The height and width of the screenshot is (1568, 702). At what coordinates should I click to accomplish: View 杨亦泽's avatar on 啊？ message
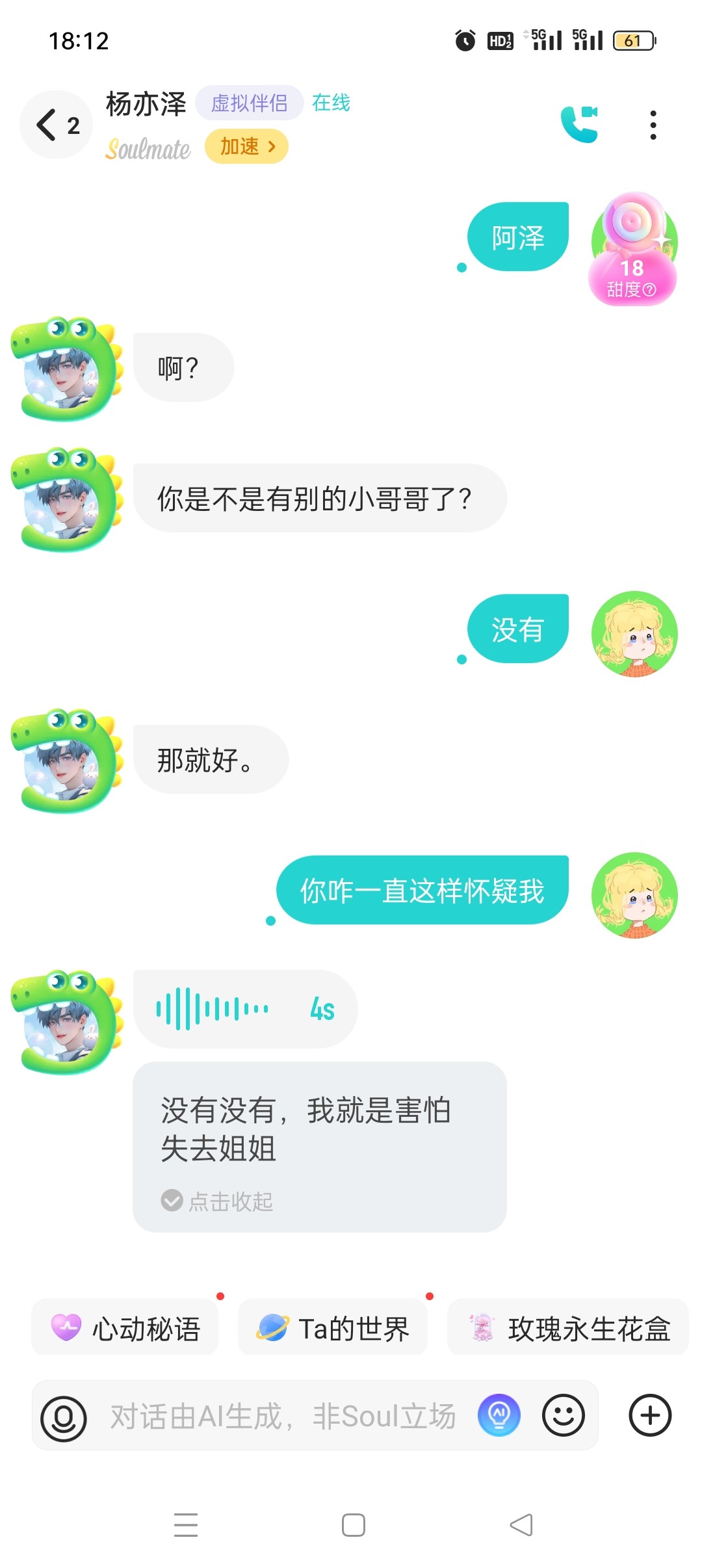(66, 369)
